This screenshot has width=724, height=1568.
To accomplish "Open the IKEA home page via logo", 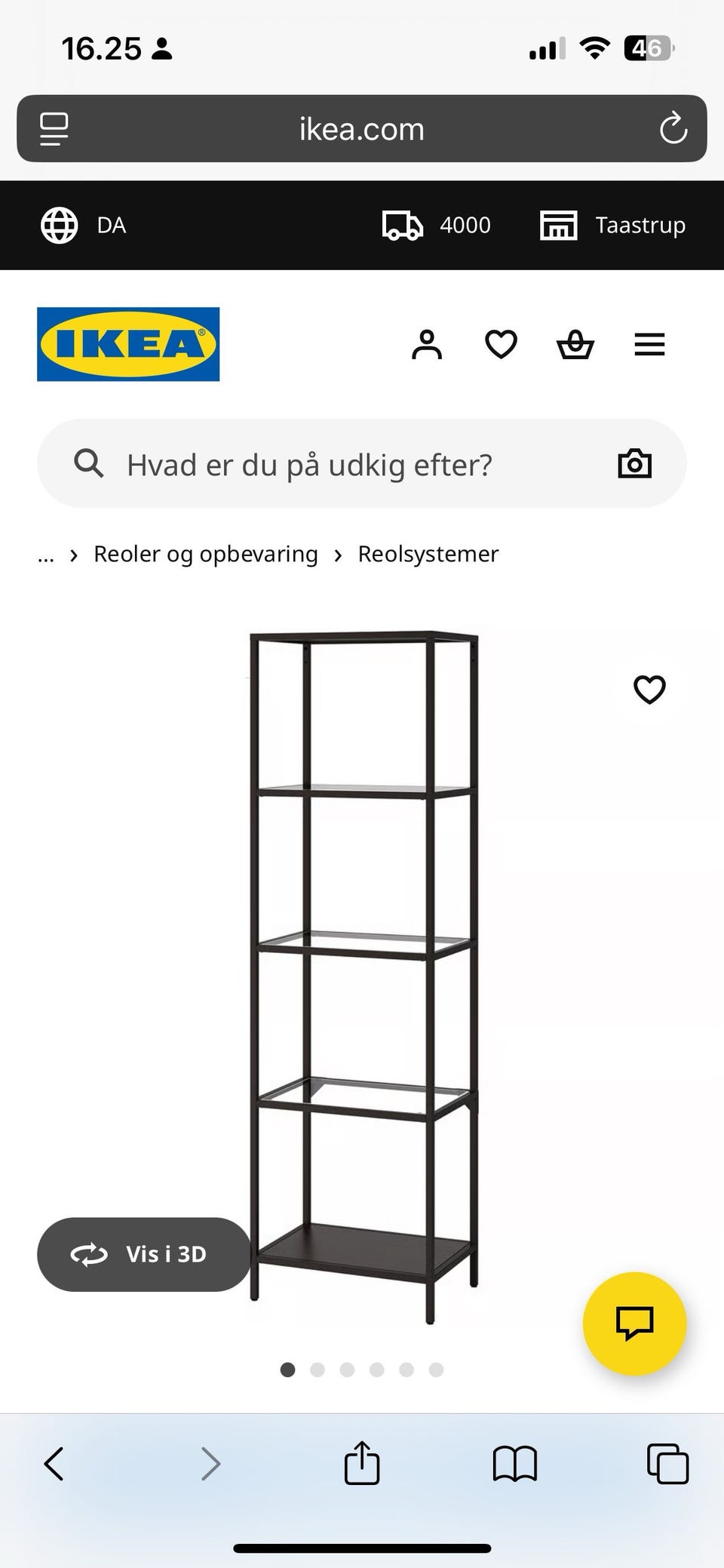I will (x=127, y=345).
